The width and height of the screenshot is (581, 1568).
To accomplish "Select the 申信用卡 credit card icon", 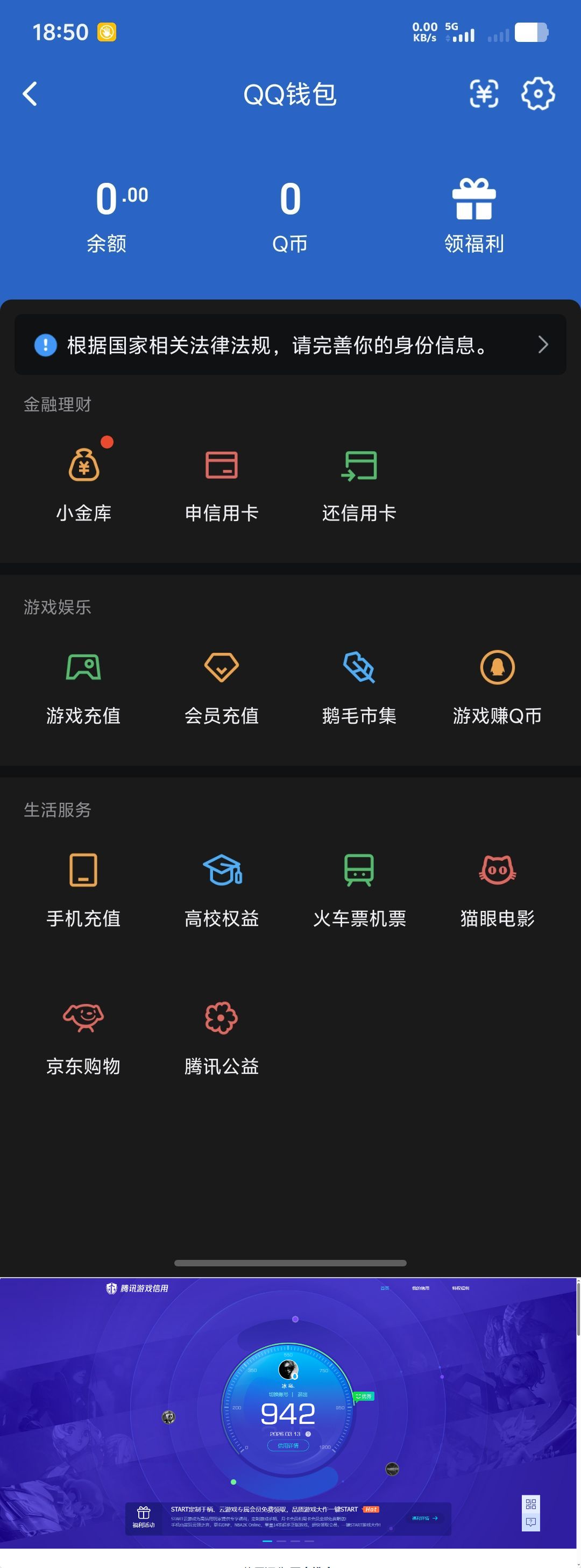I will (x=222, y=464).
